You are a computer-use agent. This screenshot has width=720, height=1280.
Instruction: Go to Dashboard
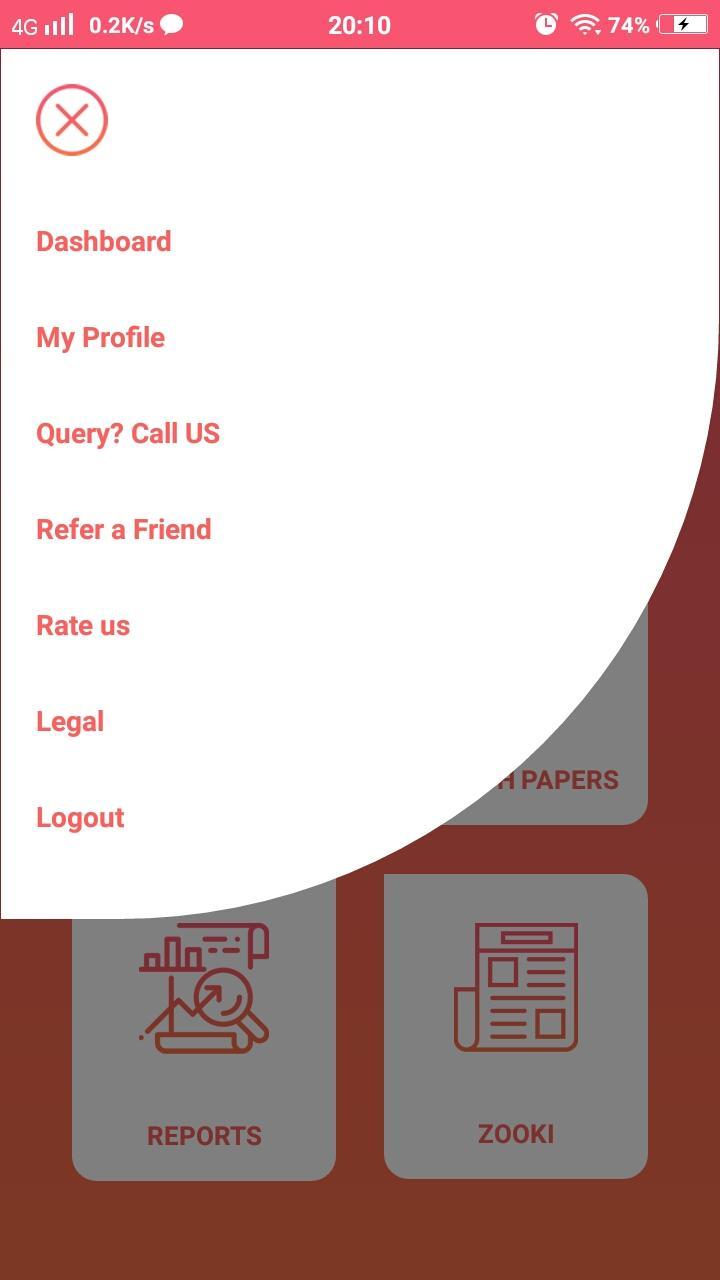104,242
